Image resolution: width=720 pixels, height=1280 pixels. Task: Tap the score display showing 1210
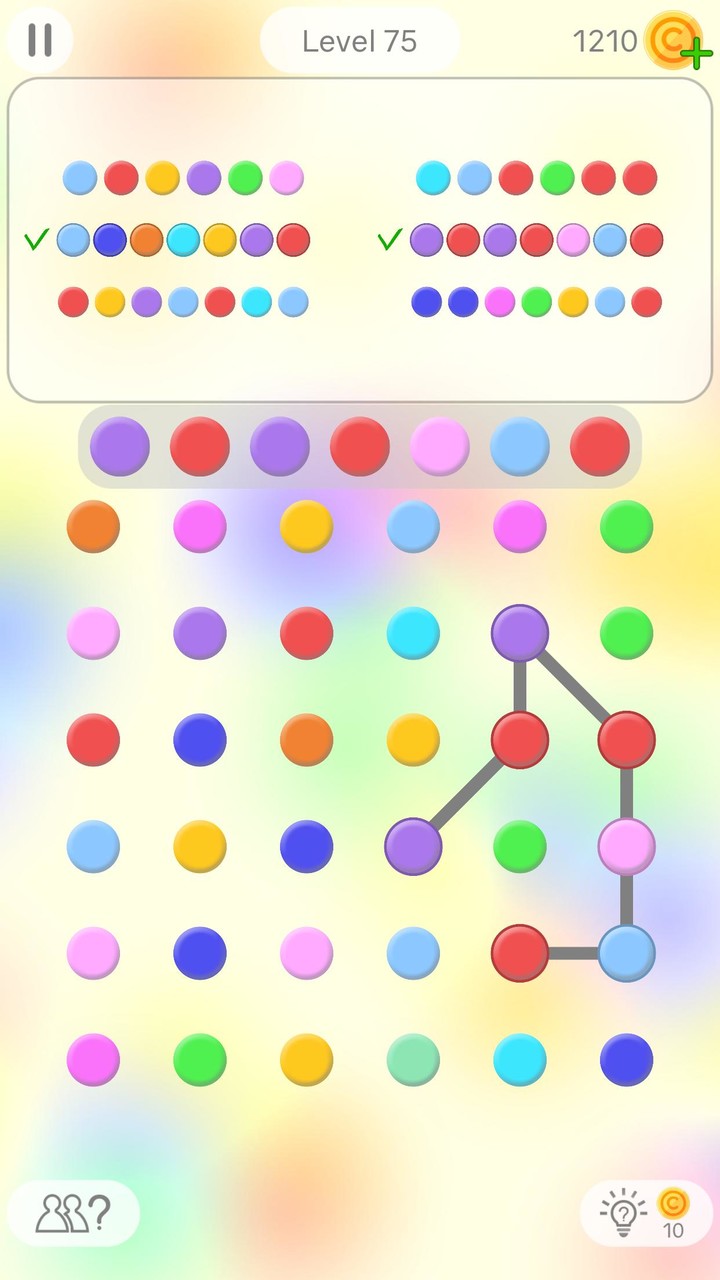[x=604, y=41]
